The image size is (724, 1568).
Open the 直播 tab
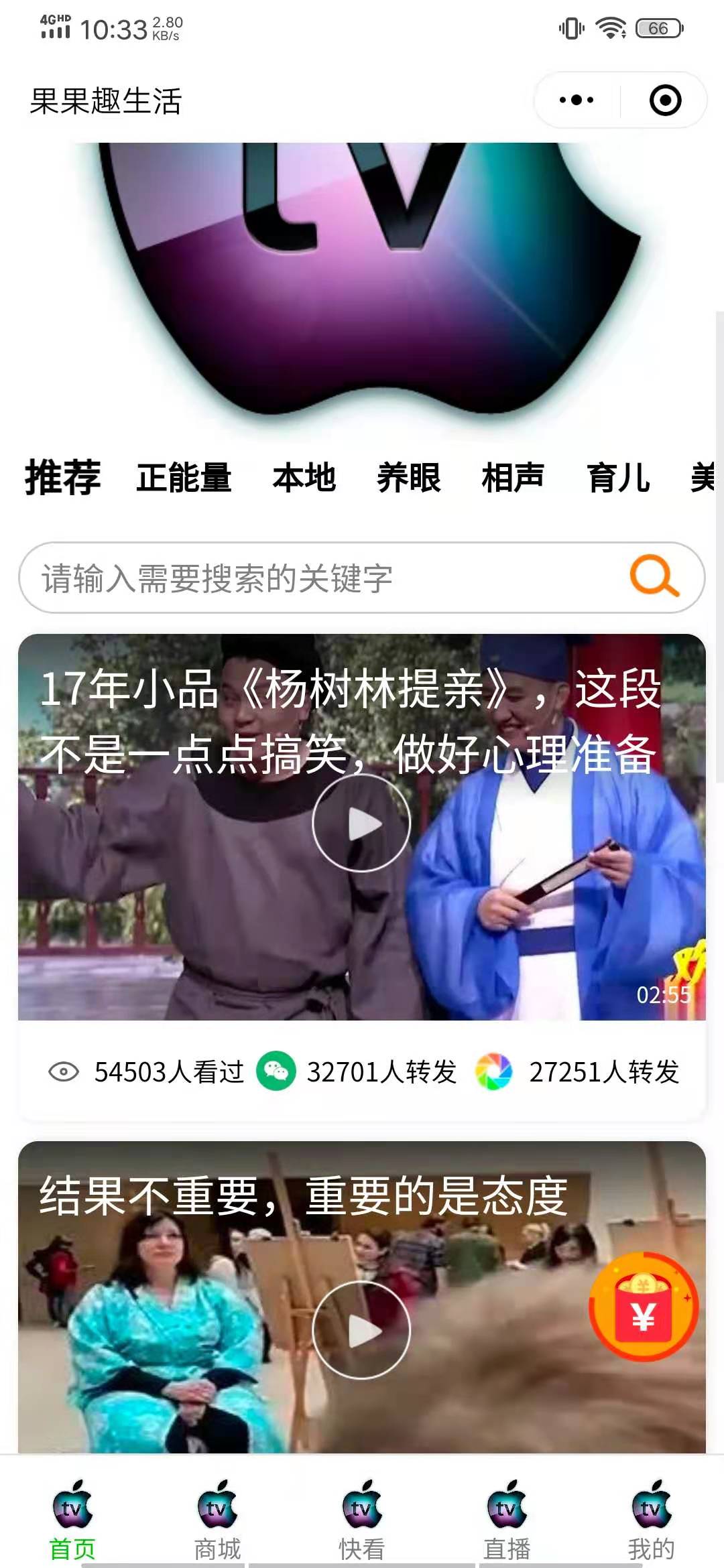pyautogui.click(x=507, y=1521)
